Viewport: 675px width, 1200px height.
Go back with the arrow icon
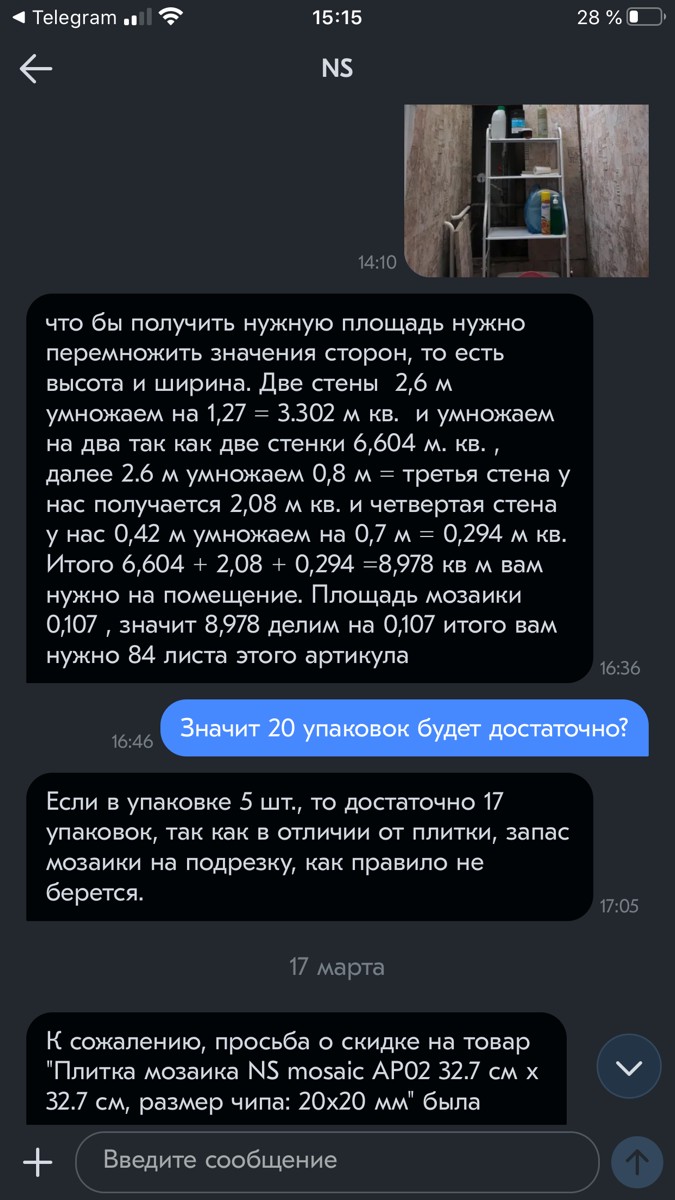tap(36, 68)
